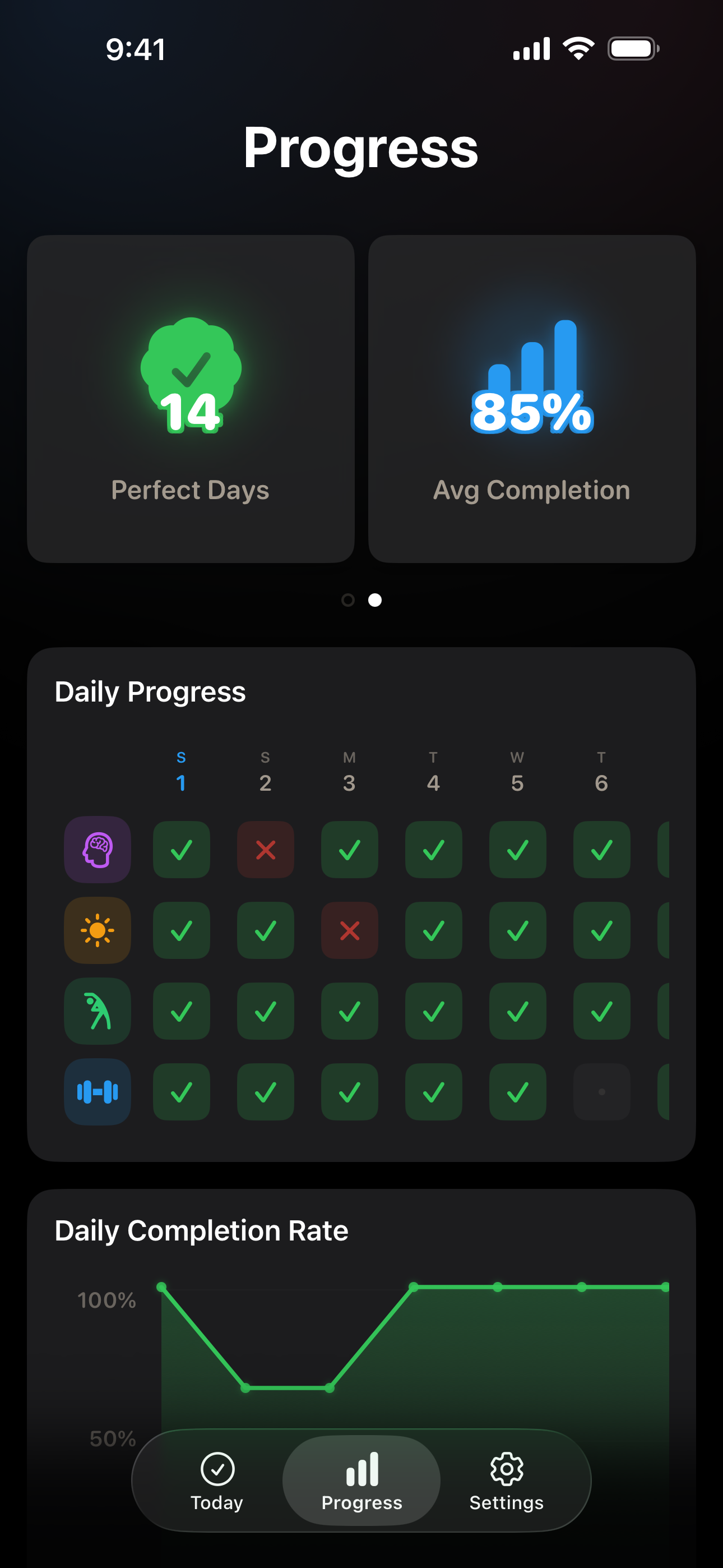Mark Thursday complete for the dumbbell habit
This screenshot has width=723, height=1568.
pyautogui.click(x=433, y=1092)
